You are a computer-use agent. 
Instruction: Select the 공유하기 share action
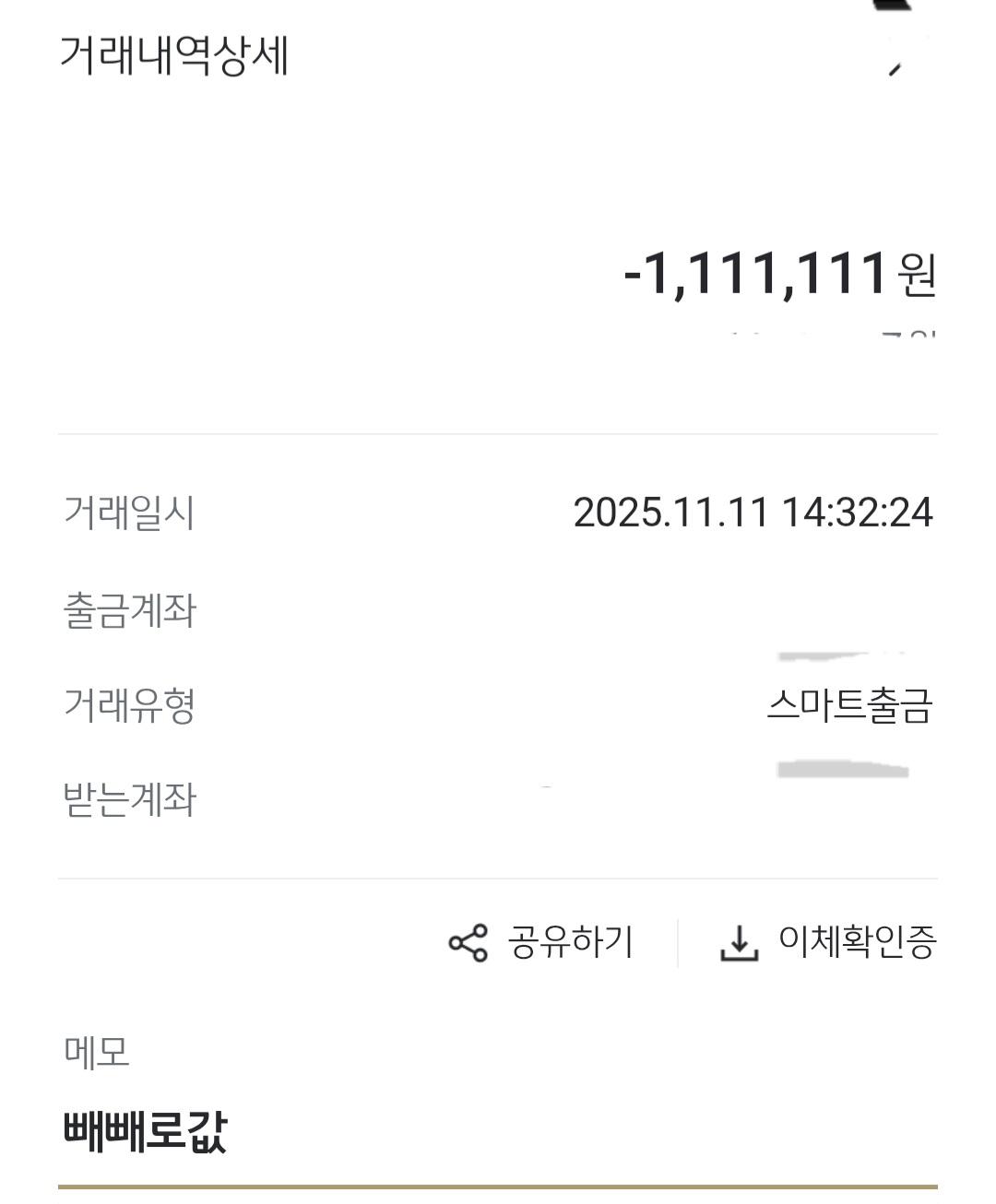pyautogui.click(x=567, y=940)
